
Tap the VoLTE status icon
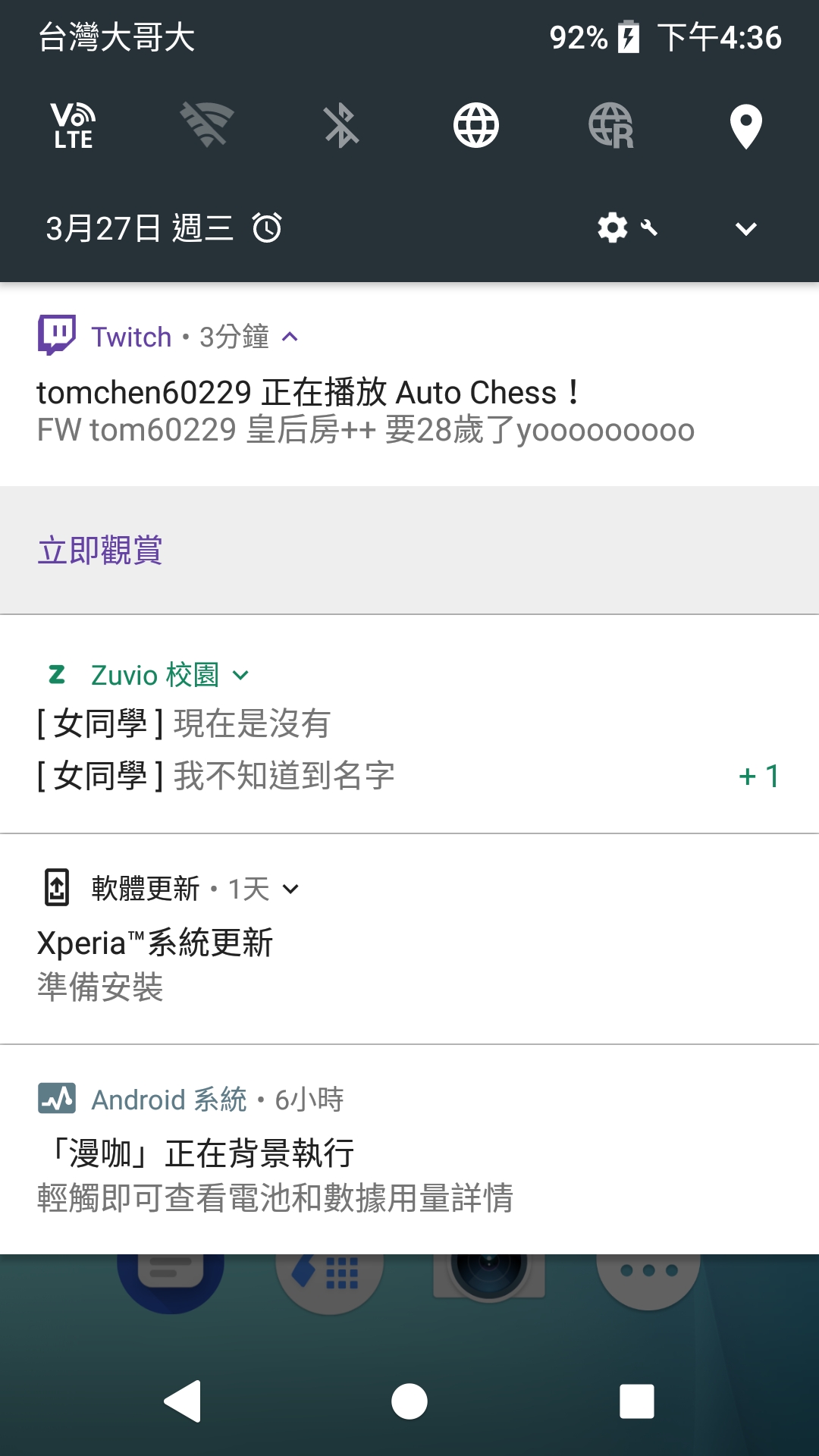point(72,127)
